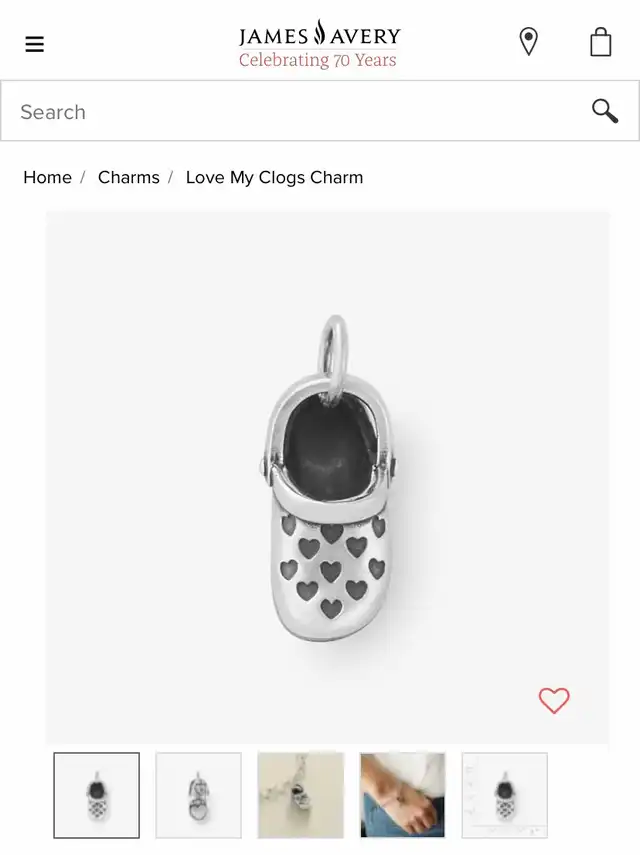
Task: Open the hamburger menu
Action: (x=35, y=44)
